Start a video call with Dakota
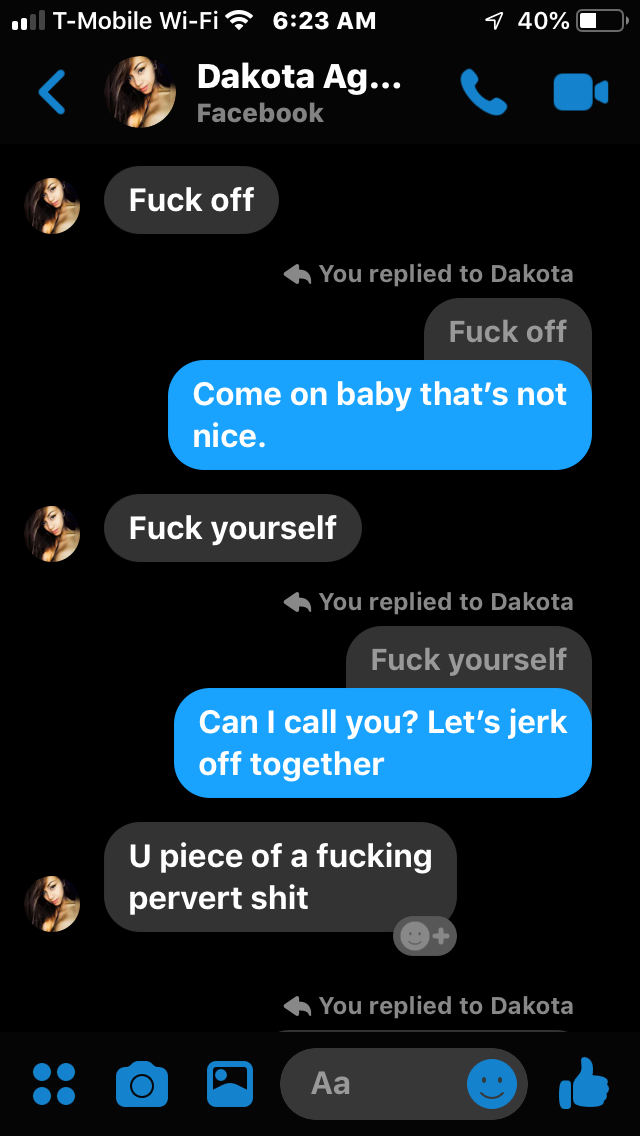640x1136 pixels. pos(580,93)
